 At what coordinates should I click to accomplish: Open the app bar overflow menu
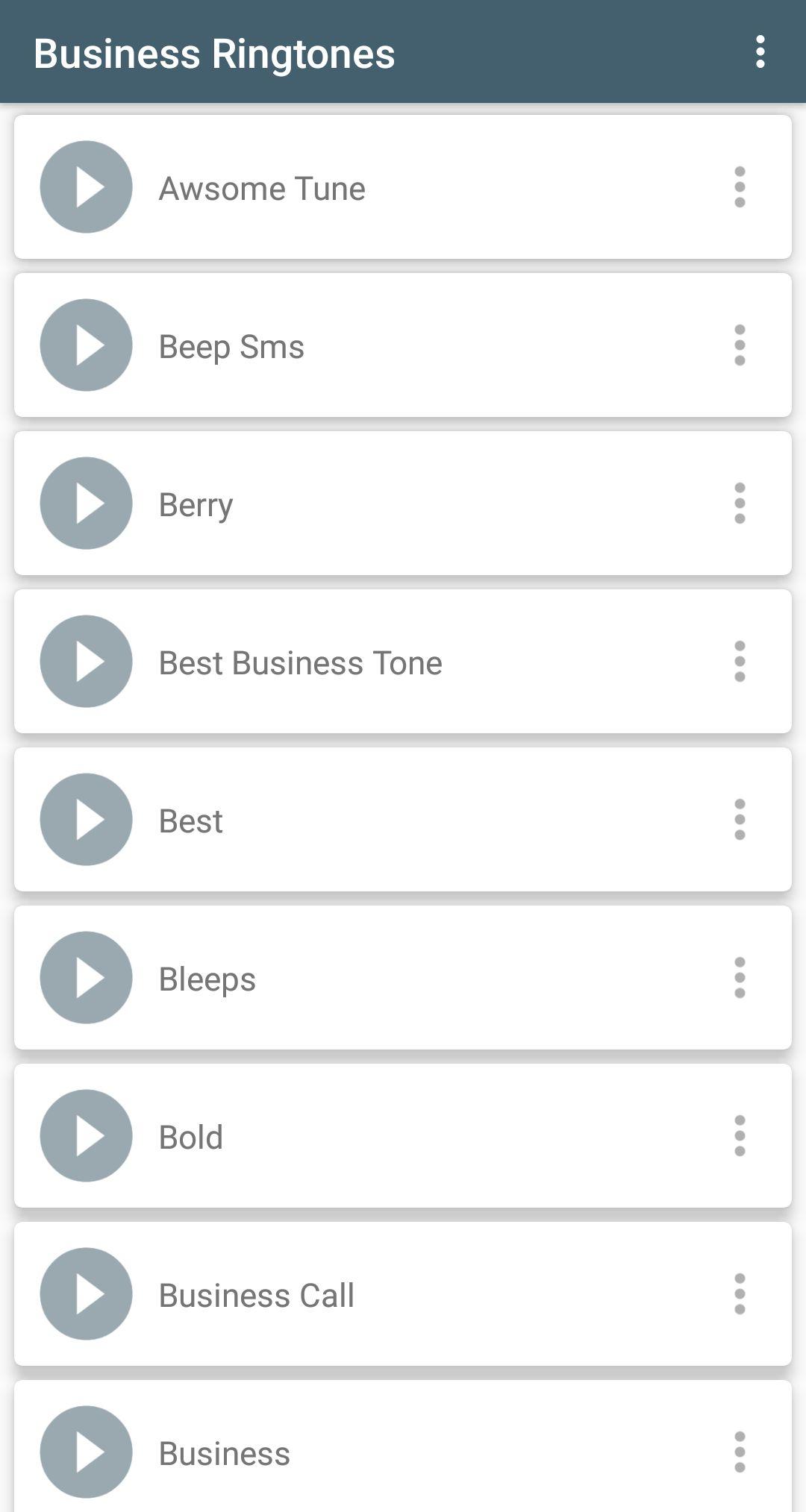(760, 52)
